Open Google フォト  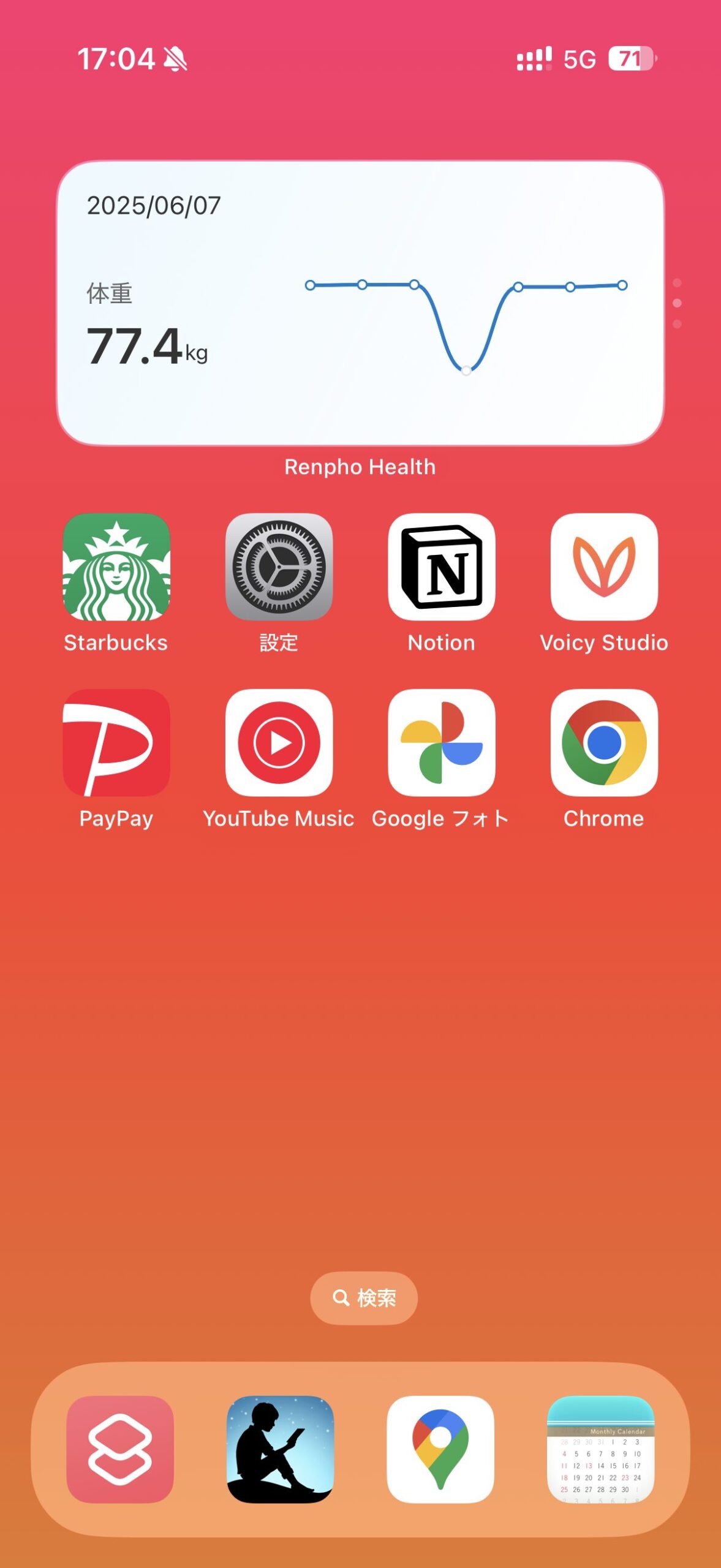coord(441,742)
